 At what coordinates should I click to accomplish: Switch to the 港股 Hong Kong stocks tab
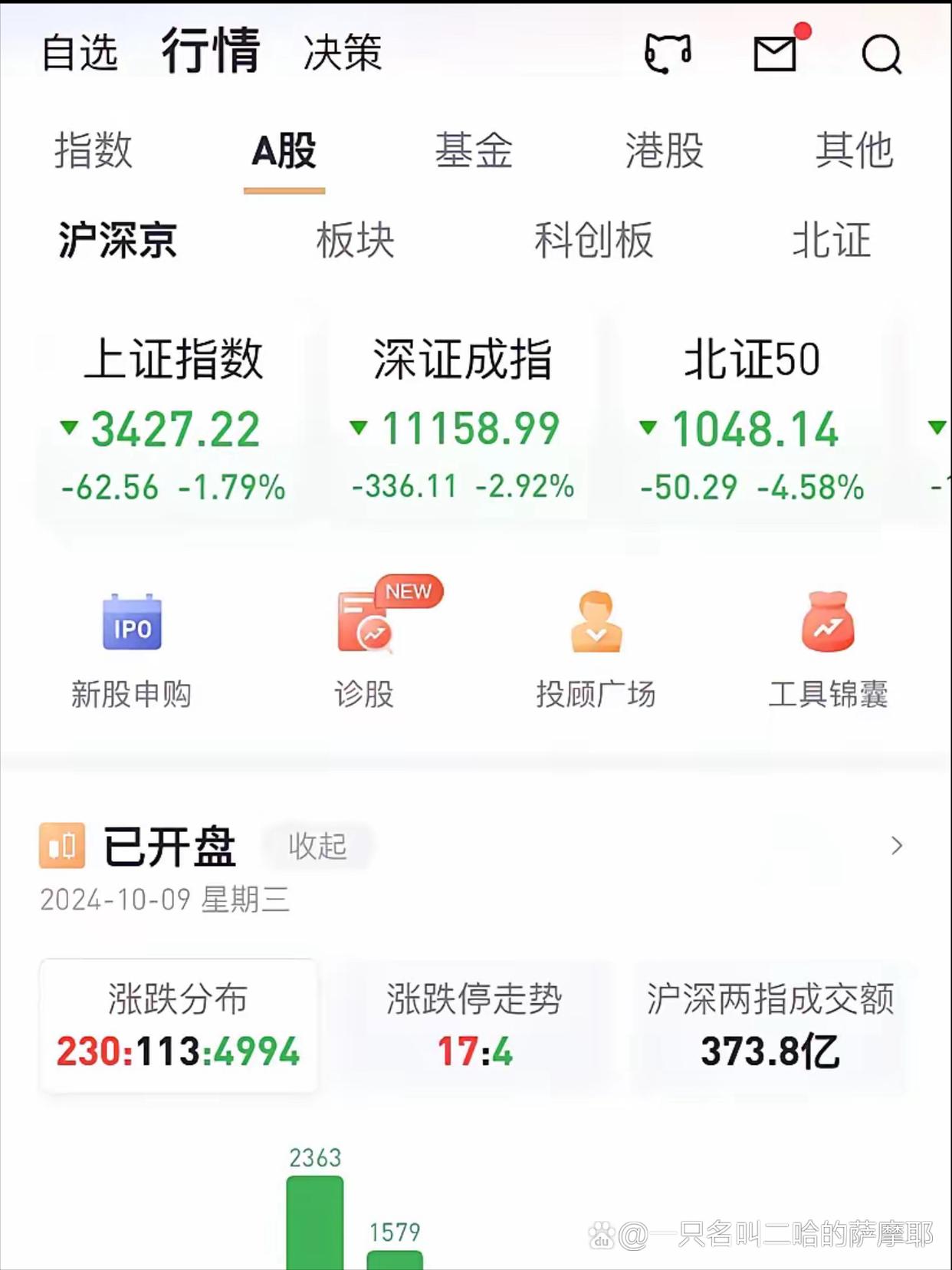pos(664,153)
